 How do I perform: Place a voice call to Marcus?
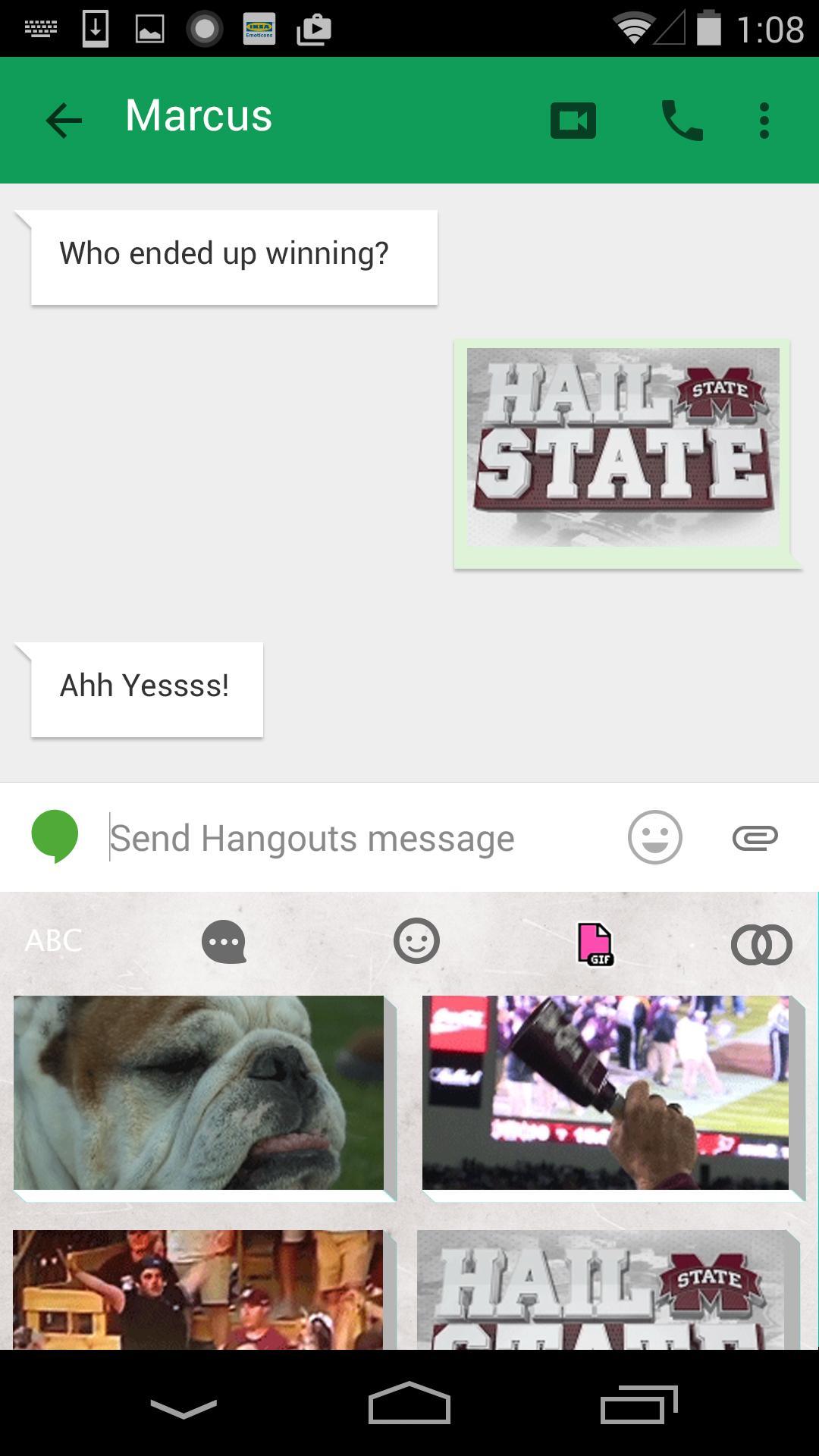(x=681, y=119)
